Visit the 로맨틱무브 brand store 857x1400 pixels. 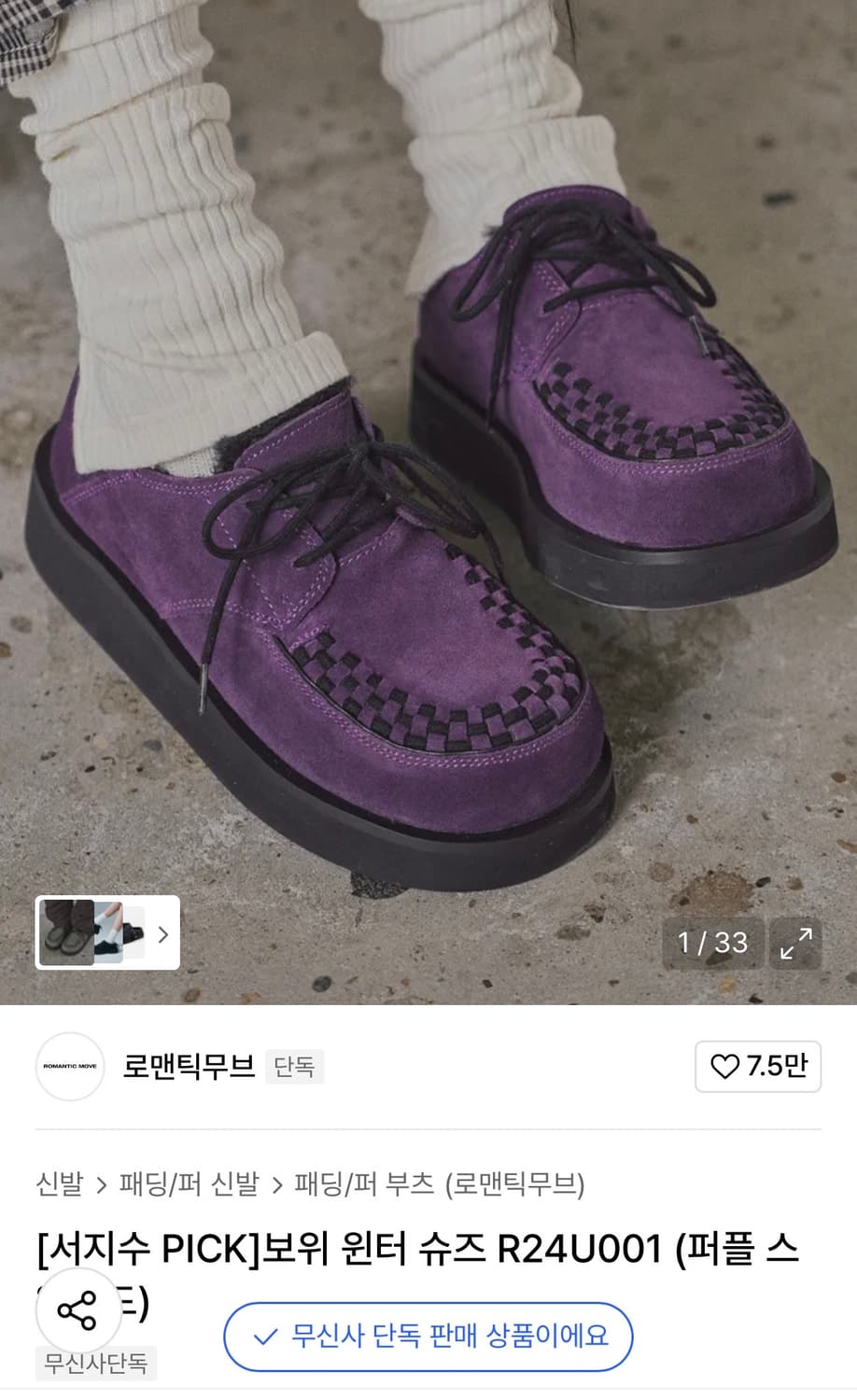click(189, 1066)
